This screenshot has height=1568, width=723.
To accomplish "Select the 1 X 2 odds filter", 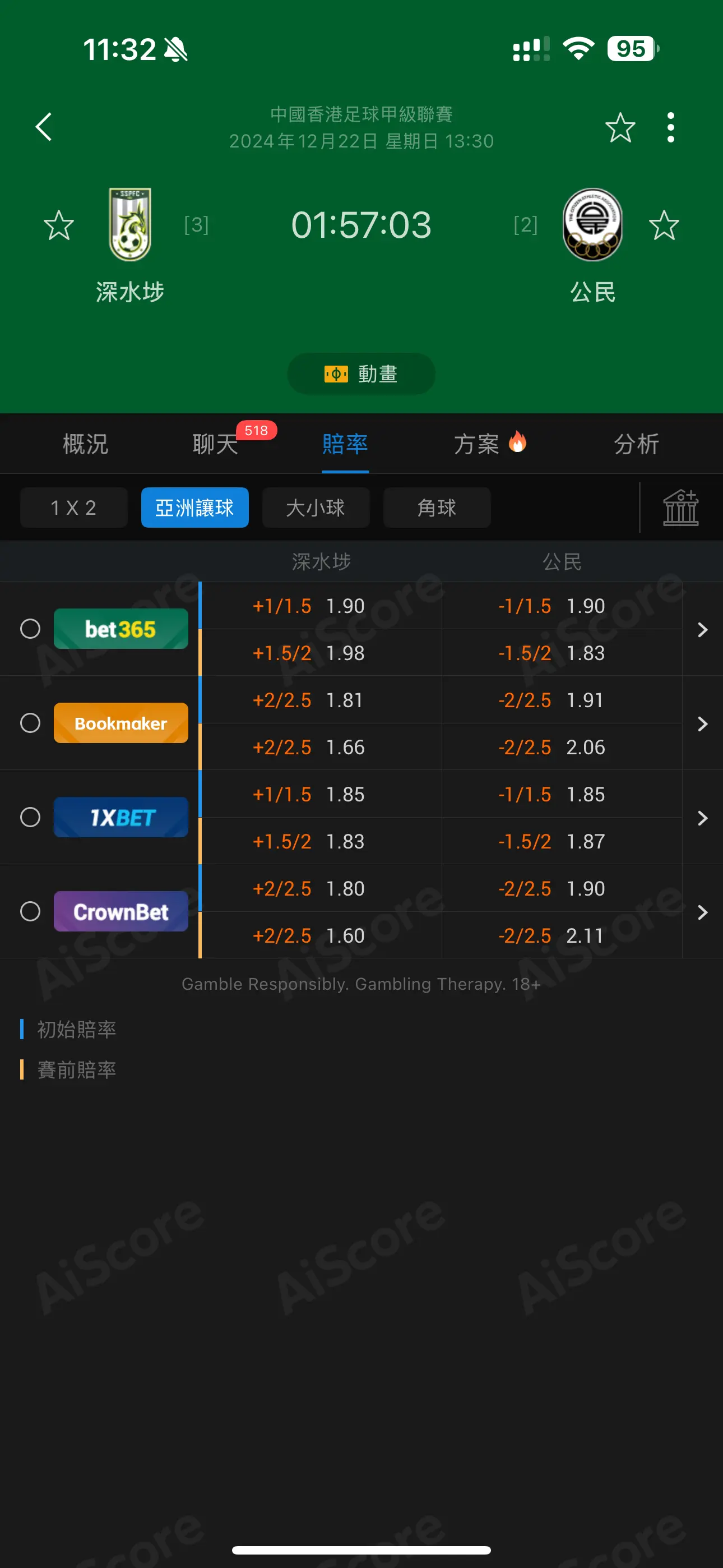I will [x=73, y=507].
